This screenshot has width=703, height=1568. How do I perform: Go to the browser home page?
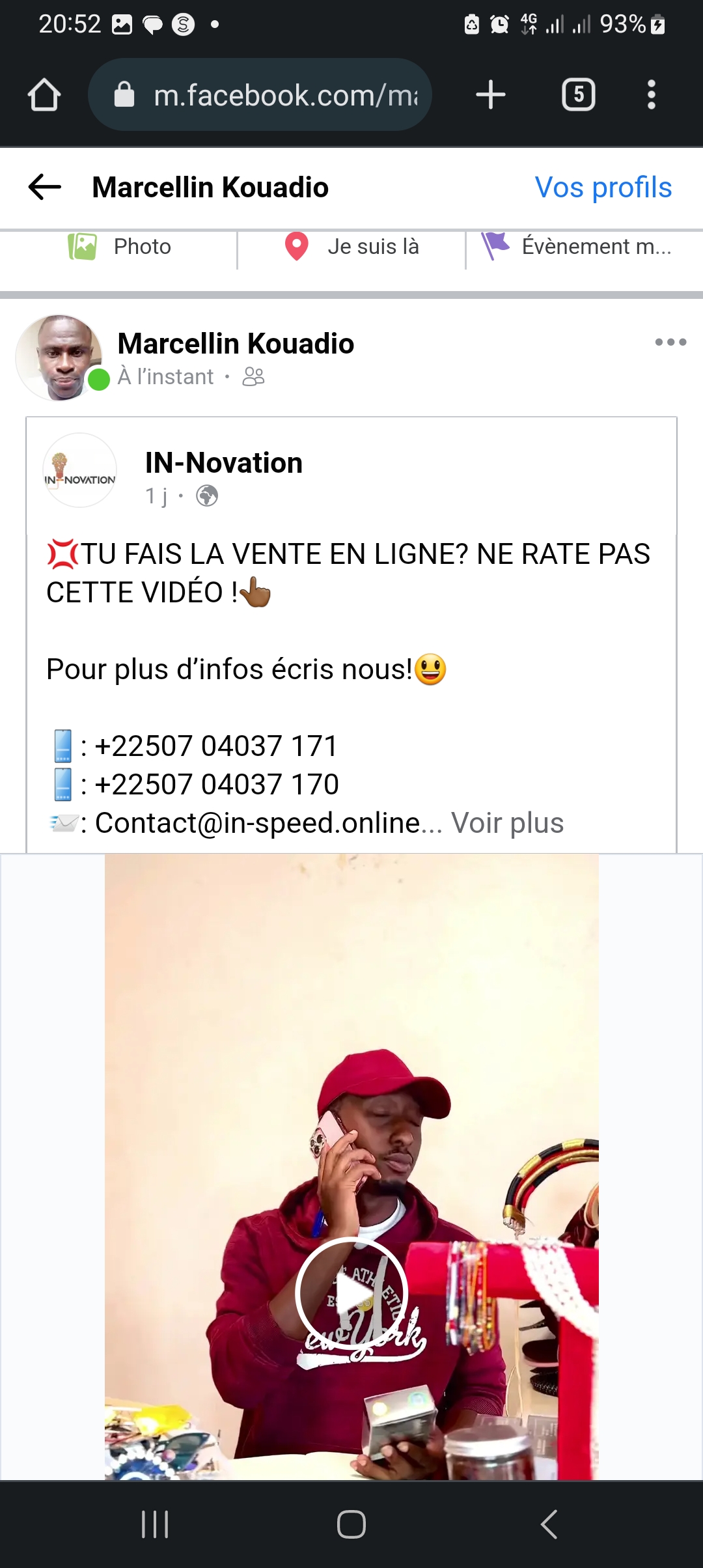(x=44, y=95)
